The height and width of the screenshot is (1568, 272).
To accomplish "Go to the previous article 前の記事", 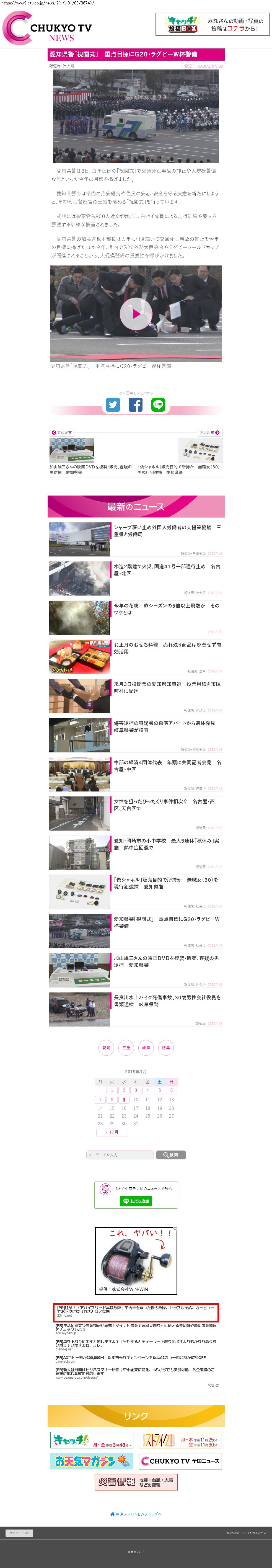I will coord(61,432).
